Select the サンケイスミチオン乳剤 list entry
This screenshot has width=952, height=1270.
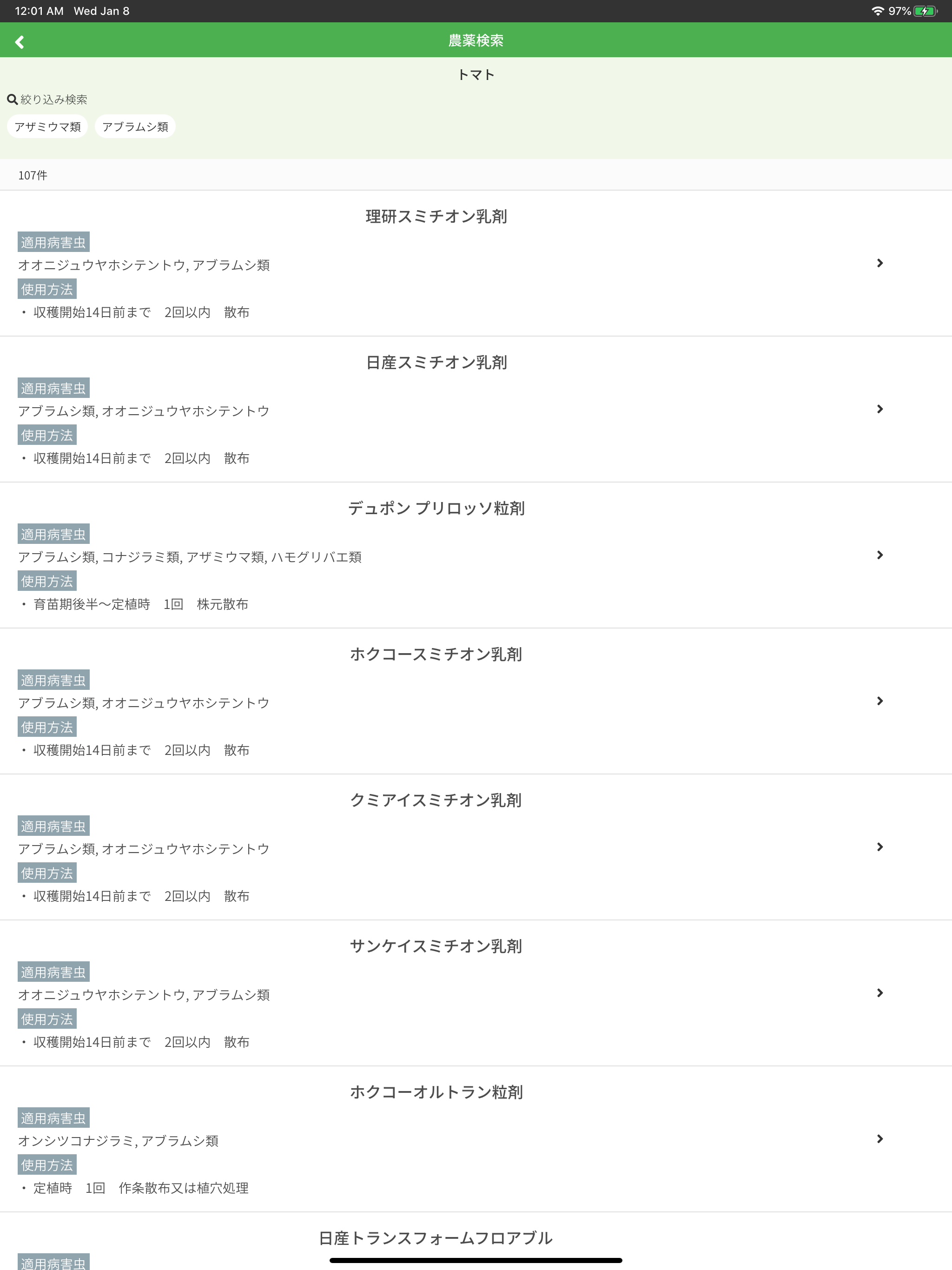[436, 946]
